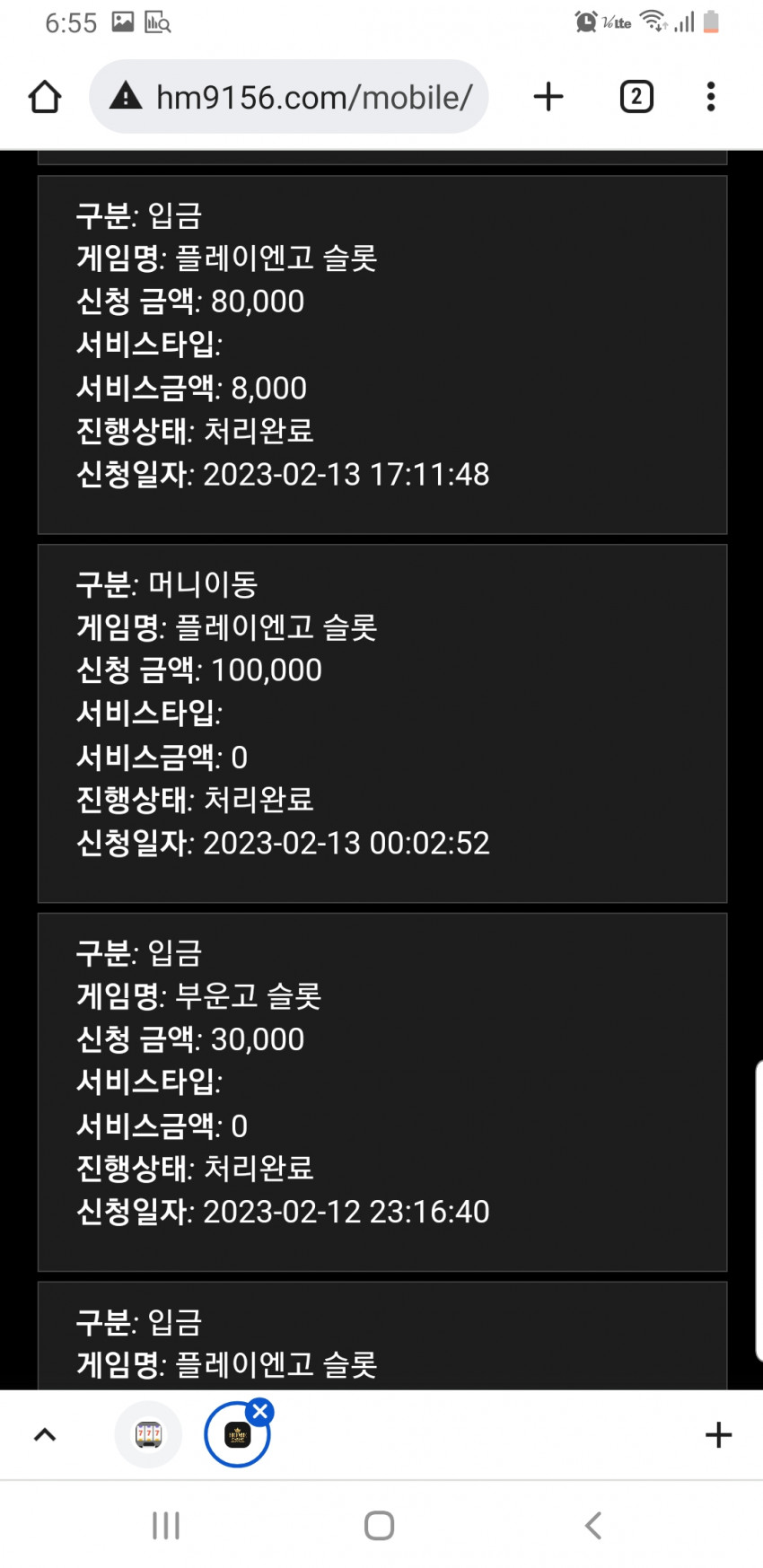
Task: Open the browser overflow menu
Action: tap(711, 97)
